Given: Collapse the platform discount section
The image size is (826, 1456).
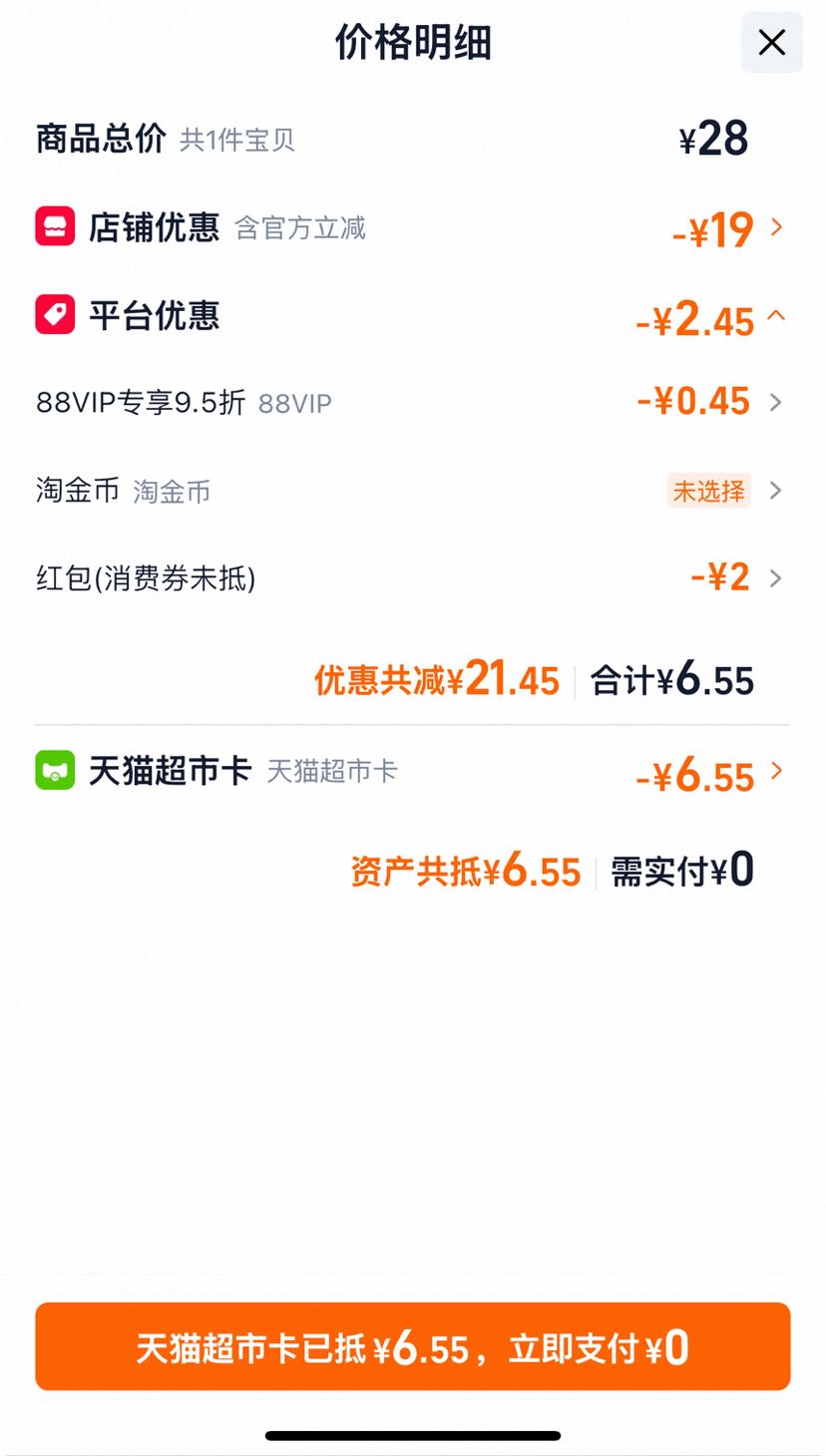Looking at the screenshot, I should 412,318.
